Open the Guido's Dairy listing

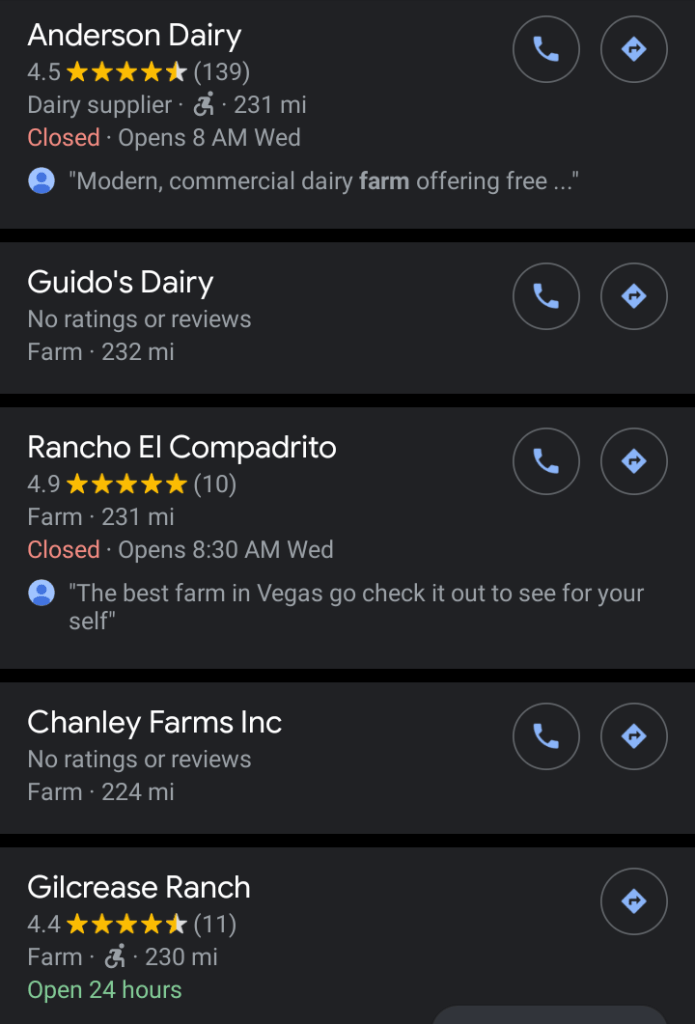coord(121,283)
